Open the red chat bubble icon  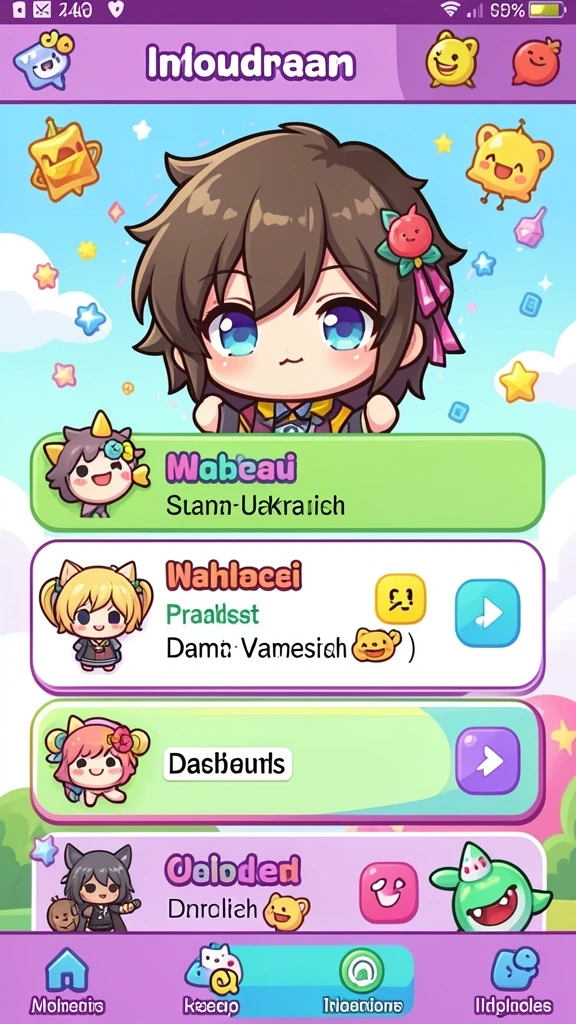pos(537,61)
